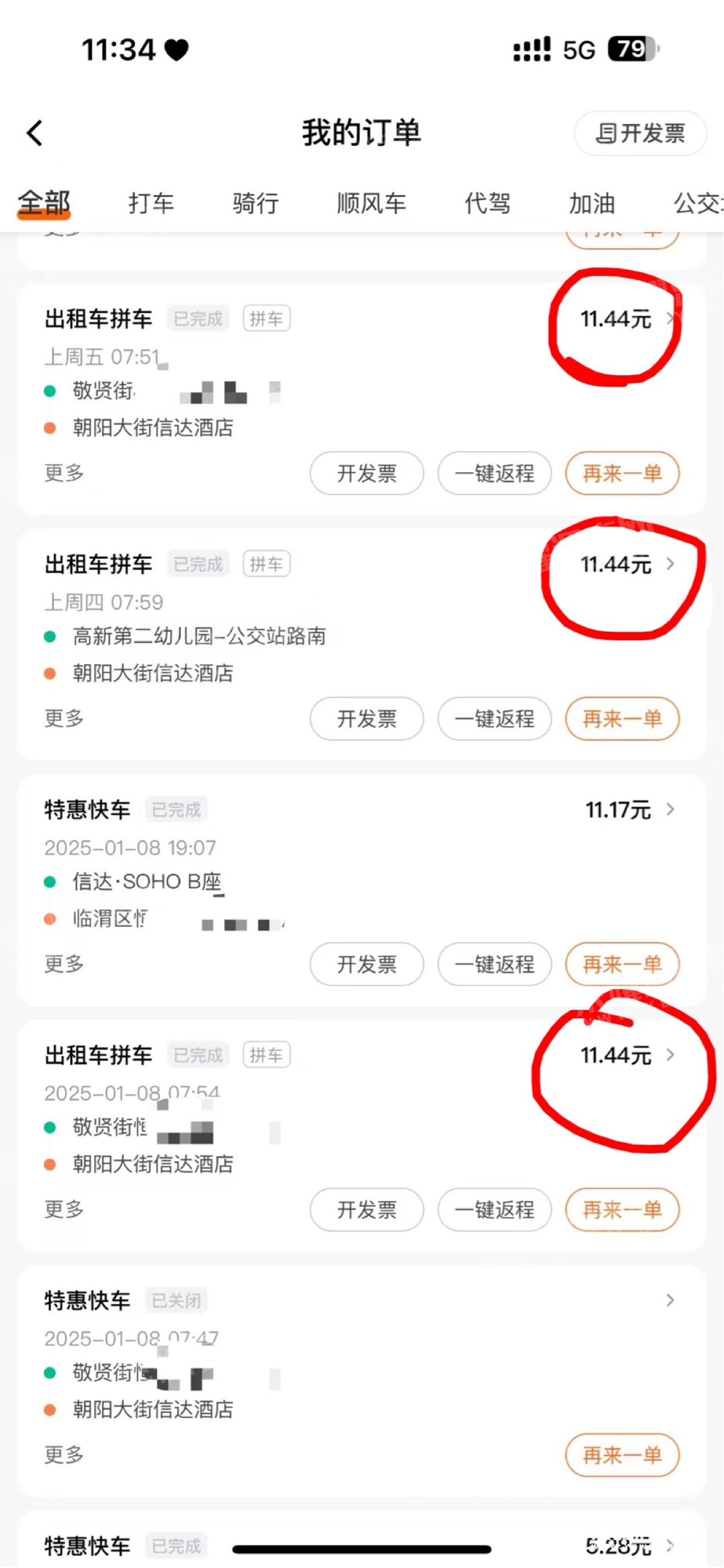This screenshot has height=1568, width=724.
Task: Open the closed 特惠快车 order details
Action: coord(670,1301)
